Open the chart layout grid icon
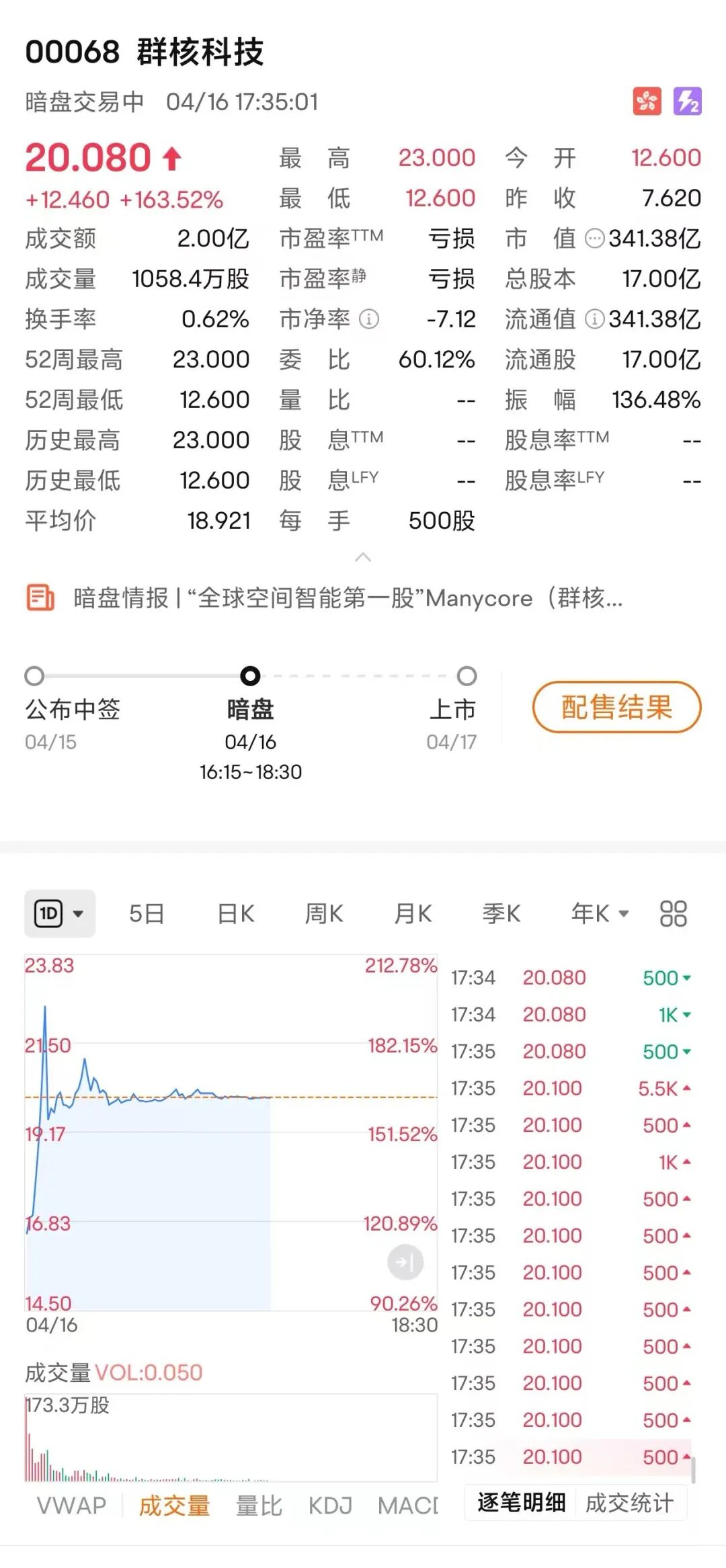Image resolution: width=726 pixels, height=1568 pixels. tap(673, 913)
